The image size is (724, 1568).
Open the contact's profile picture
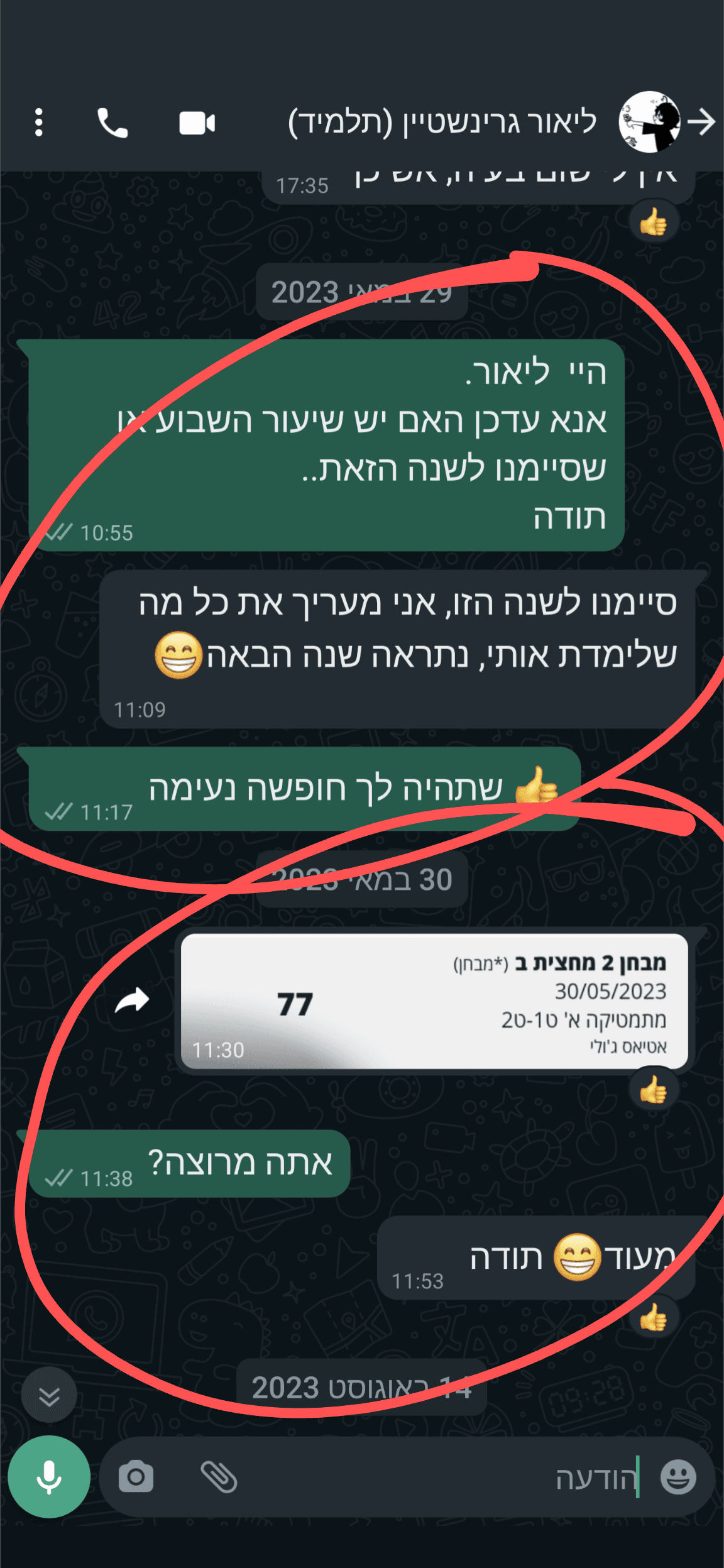pos(649,122)
